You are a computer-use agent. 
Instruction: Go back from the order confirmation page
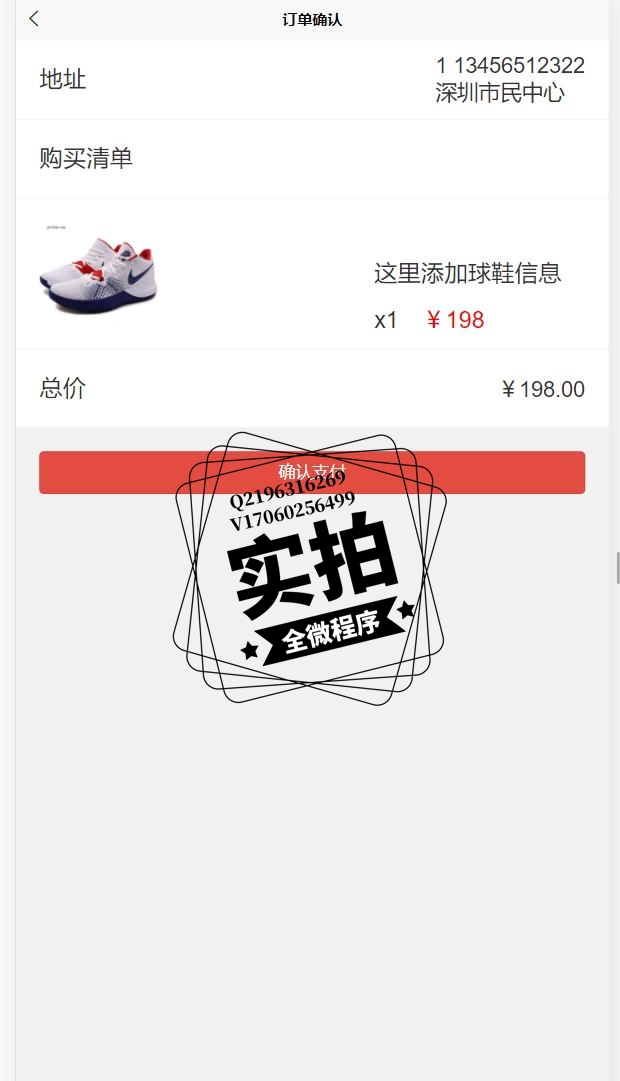[x=34, y=19]
